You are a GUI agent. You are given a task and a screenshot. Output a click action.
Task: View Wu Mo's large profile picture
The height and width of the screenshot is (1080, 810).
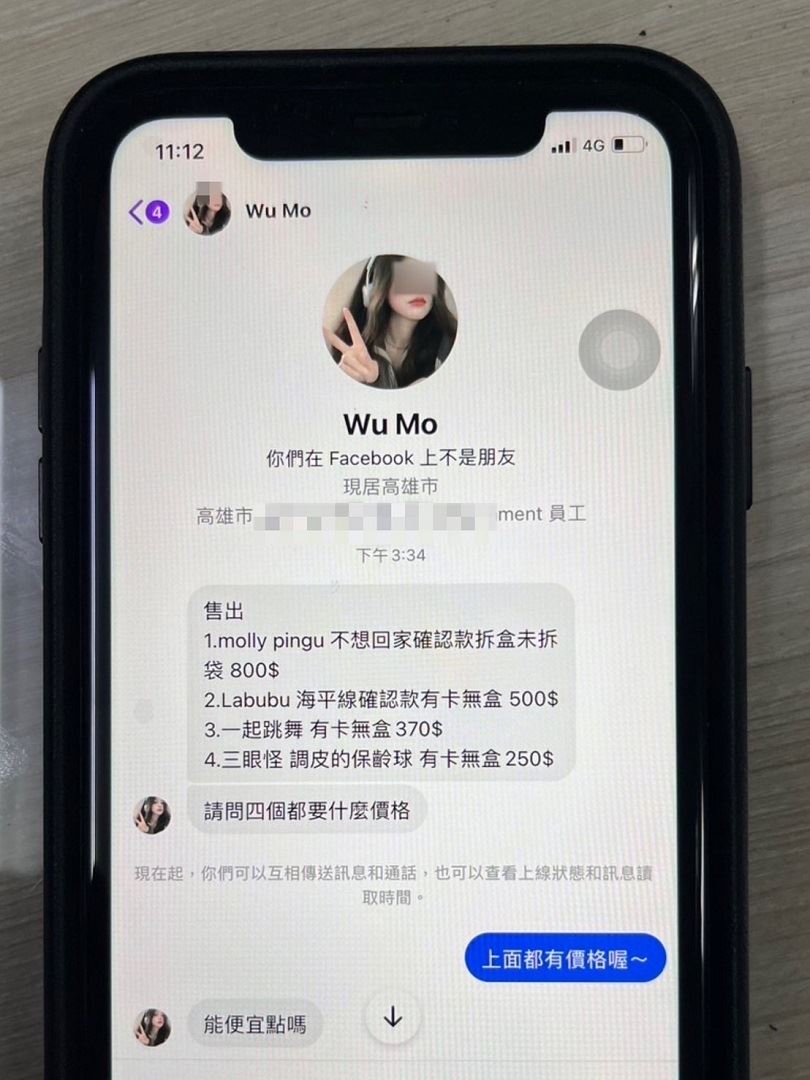(x=390, y=320)
